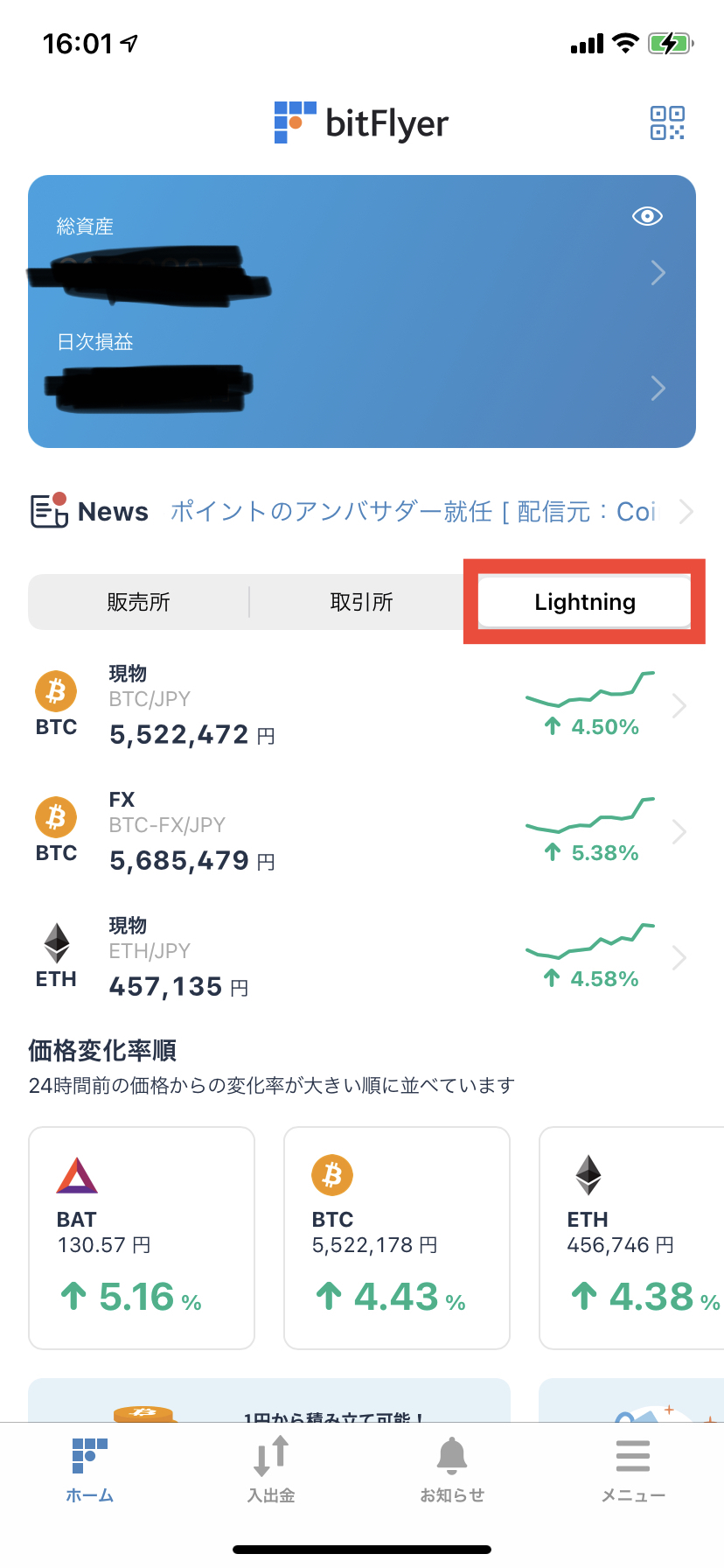Image resolution: width=724 pixels, height=1568 pixels.
Task: Go to the ホーム tab
Action: [90, 1471]
